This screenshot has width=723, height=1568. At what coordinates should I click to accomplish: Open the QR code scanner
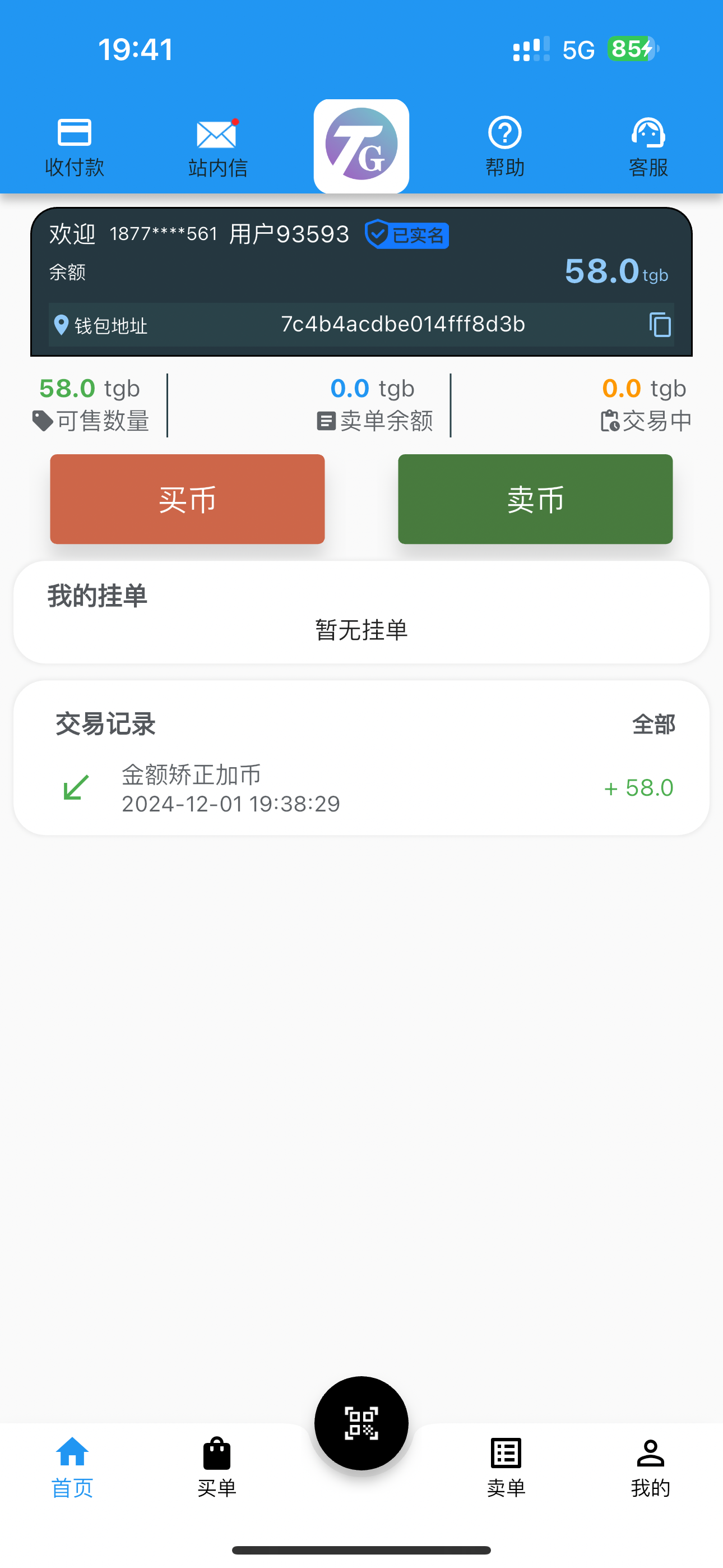pos(361,1423)
